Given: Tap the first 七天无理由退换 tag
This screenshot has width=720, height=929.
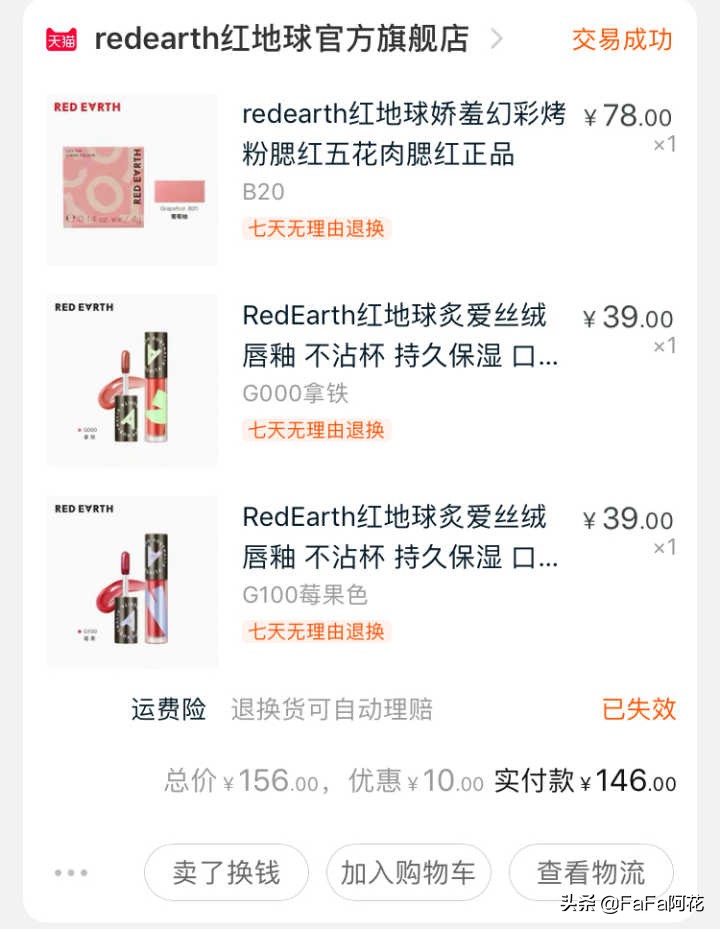Looking at the screenshot, I should 317,229.
